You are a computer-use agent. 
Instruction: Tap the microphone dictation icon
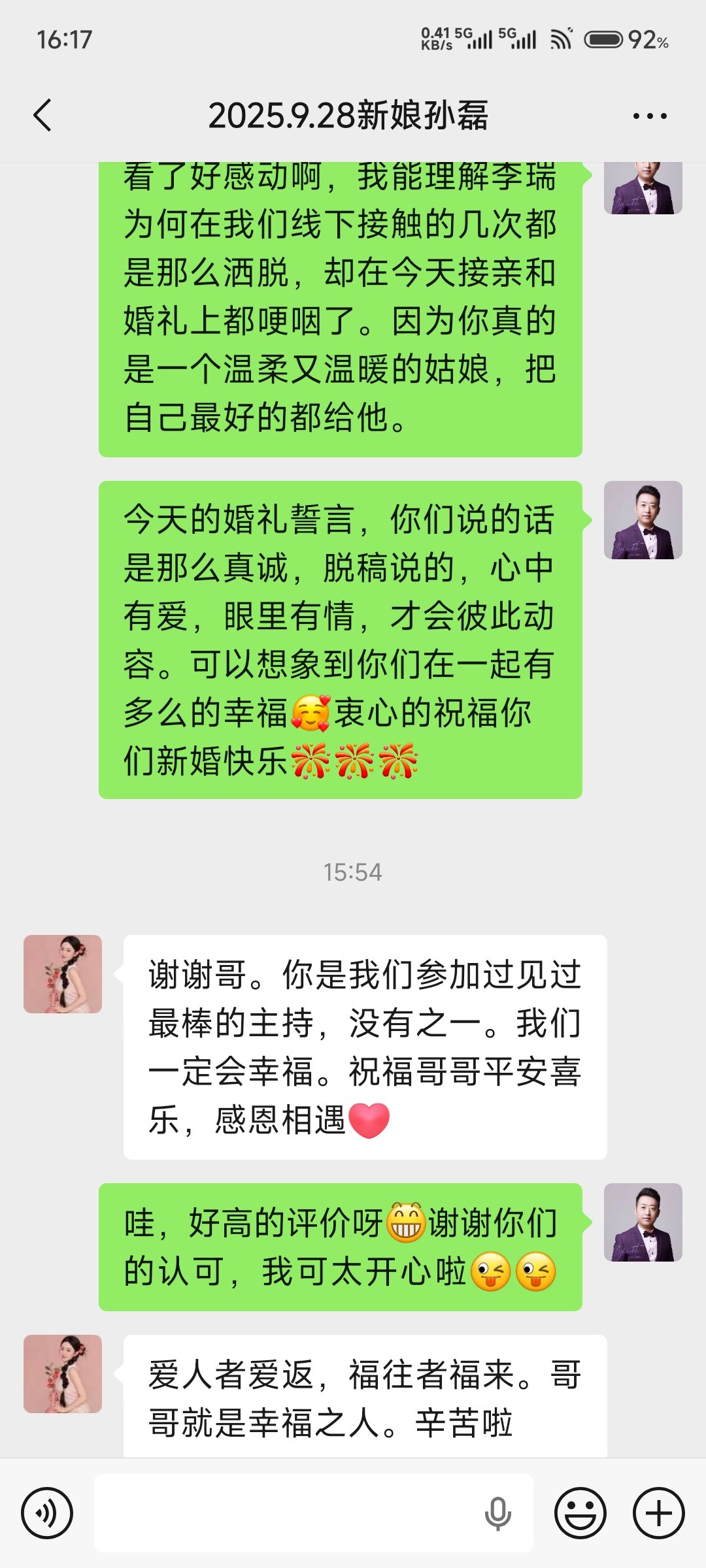(497, 1512)
